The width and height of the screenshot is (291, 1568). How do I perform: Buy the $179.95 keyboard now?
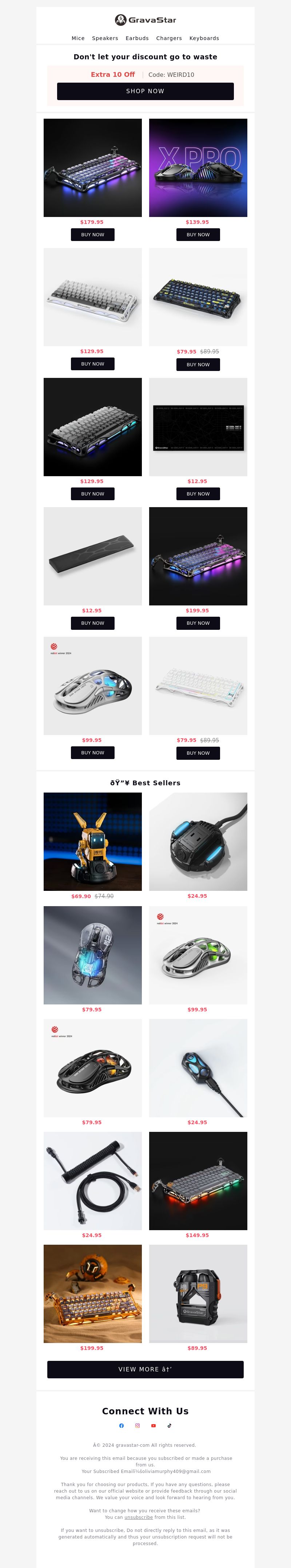pos(92,235)
